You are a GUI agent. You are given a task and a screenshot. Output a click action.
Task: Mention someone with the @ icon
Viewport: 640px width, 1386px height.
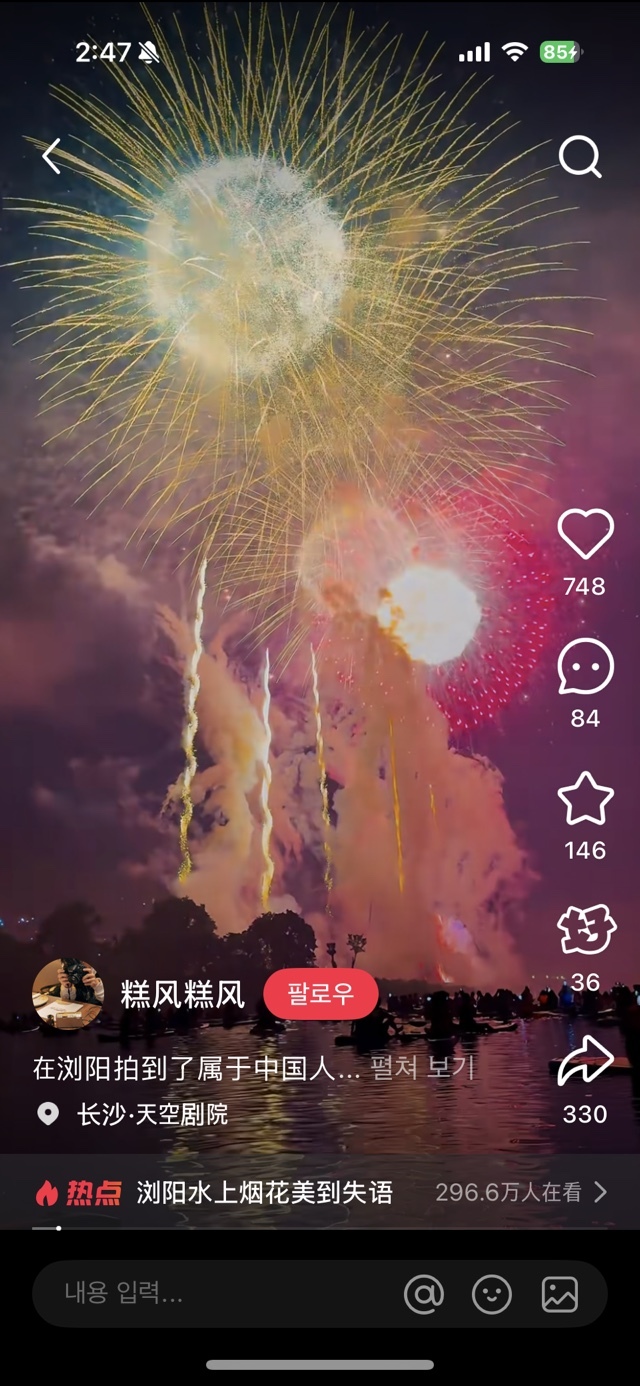pyautogui.click(x=424, y=1294)
